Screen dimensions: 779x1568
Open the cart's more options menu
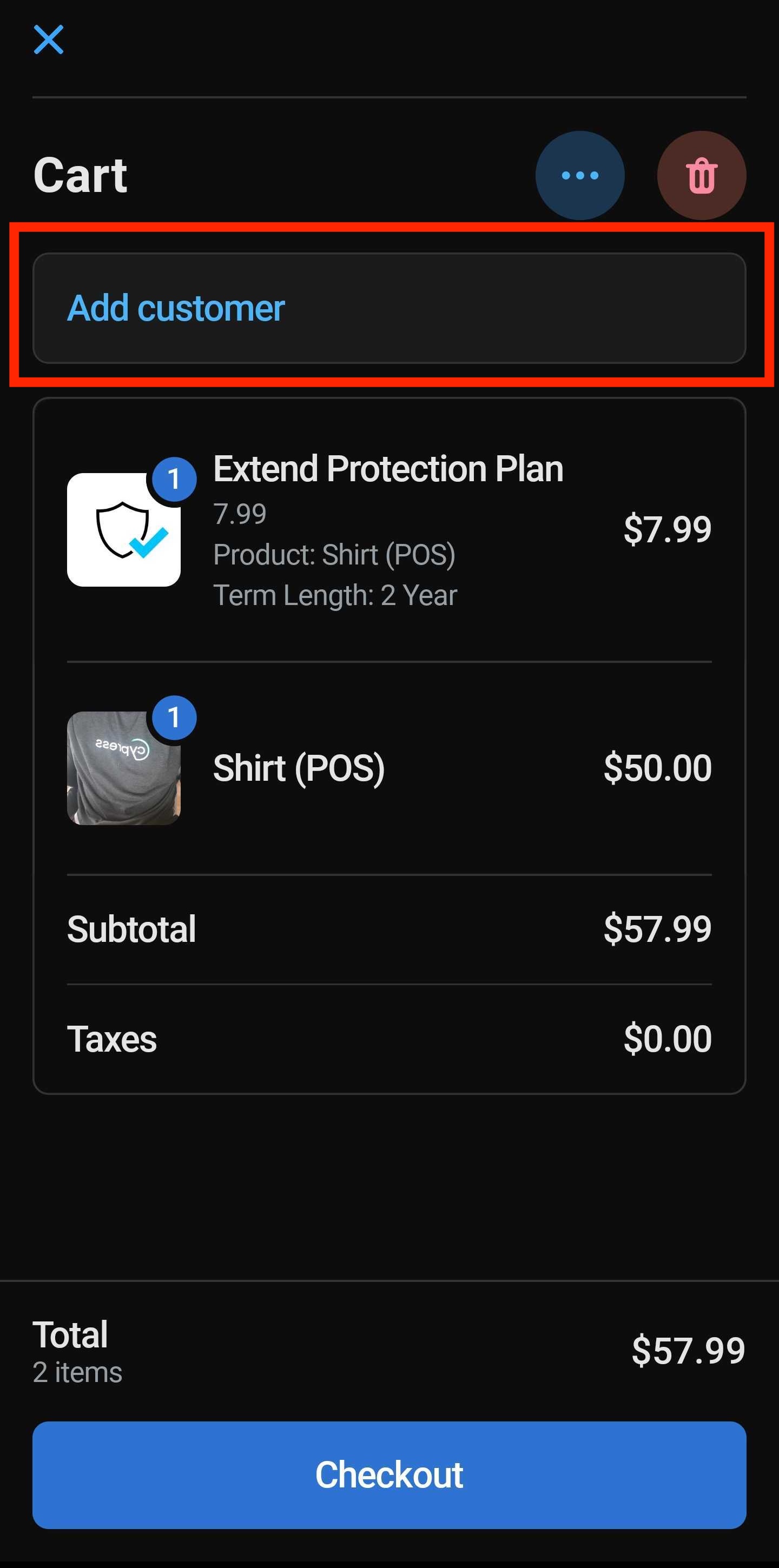click(579, 175)
